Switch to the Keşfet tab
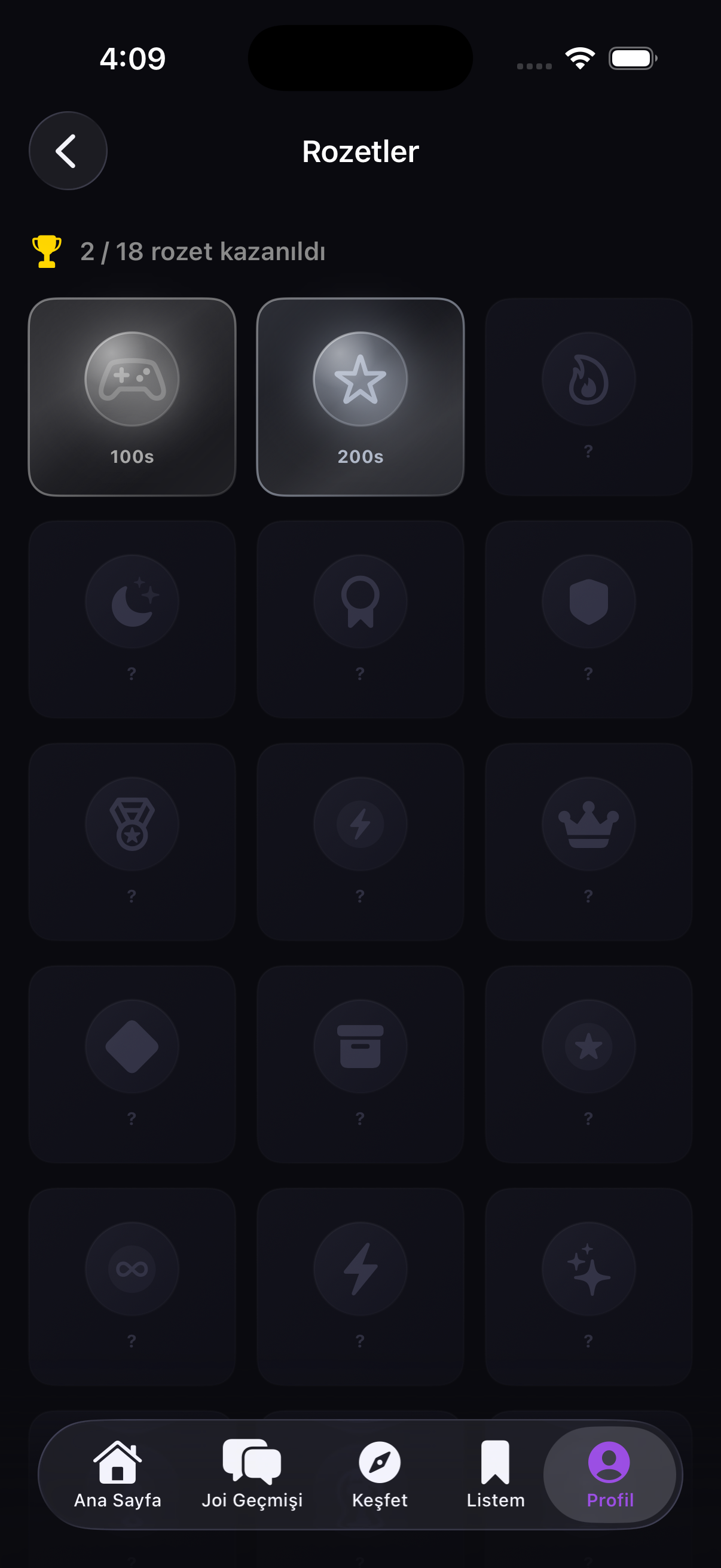Image resolution: width=721 pixels, height=1568 pixels. 380,1474
